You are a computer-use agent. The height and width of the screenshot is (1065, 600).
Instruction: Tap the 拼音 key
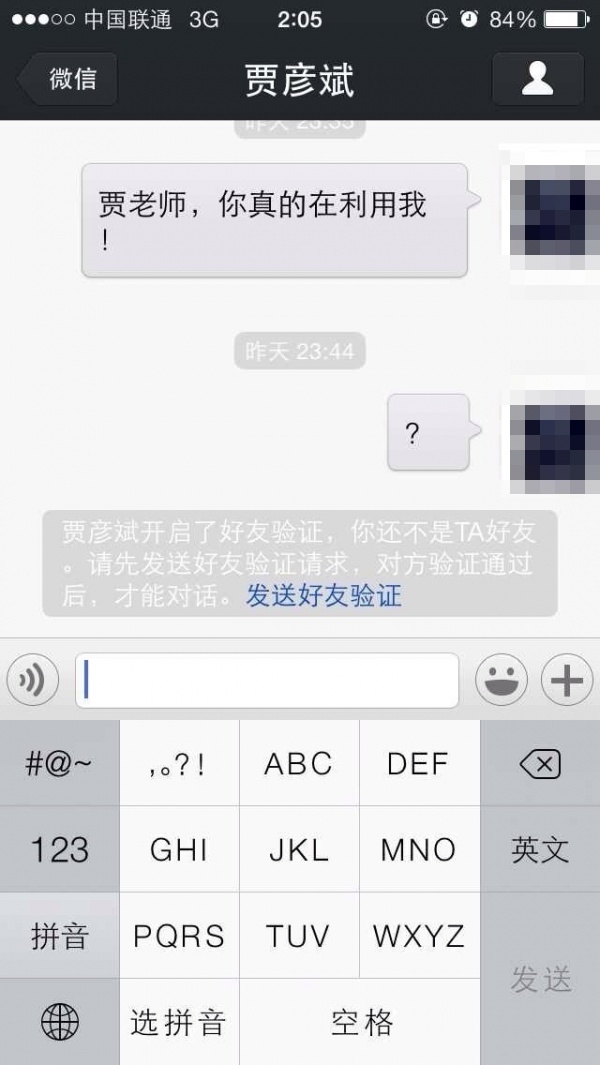click(60, 936)
